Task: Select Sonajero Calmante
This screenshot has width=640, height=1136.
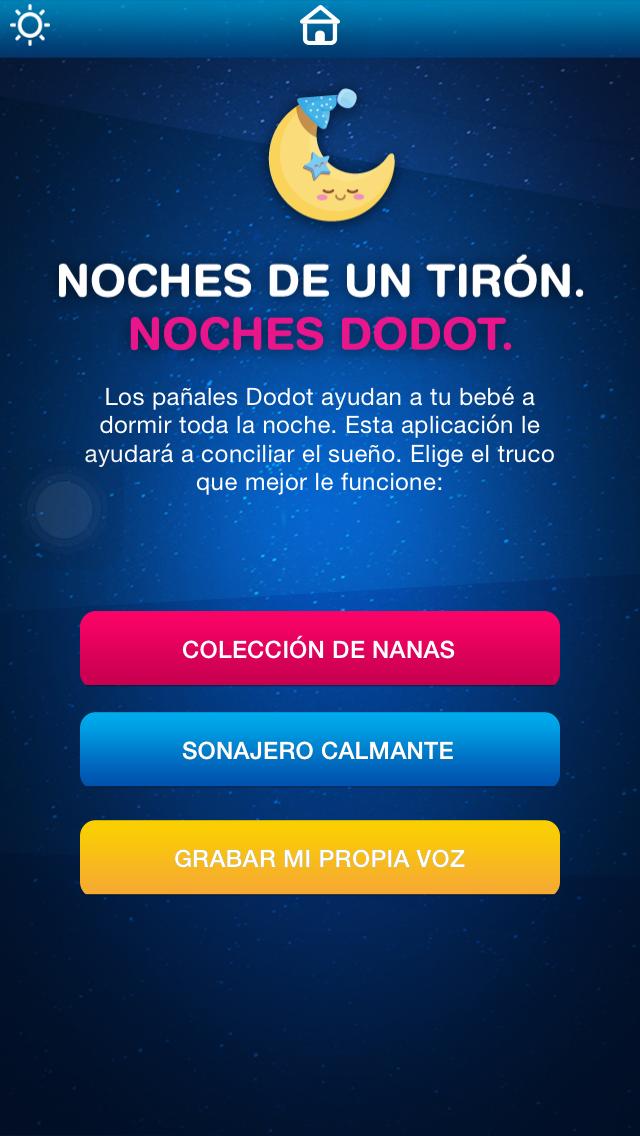Action: point(320,750)
